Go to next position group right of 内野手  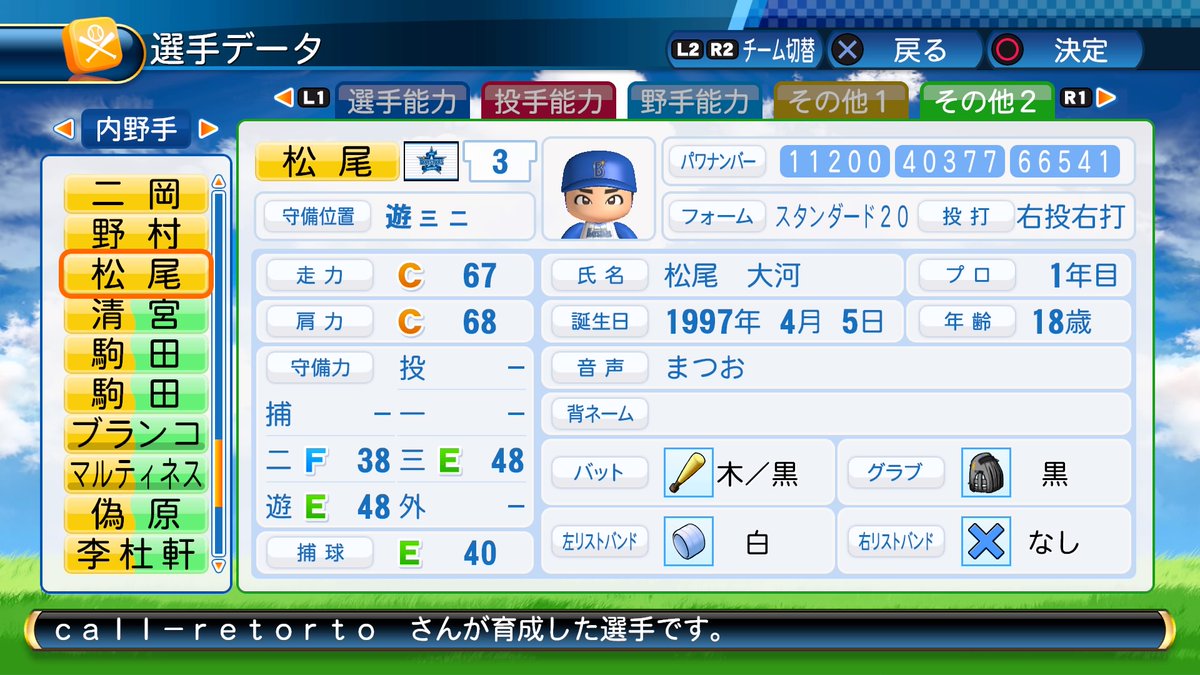tap(208, 129)
